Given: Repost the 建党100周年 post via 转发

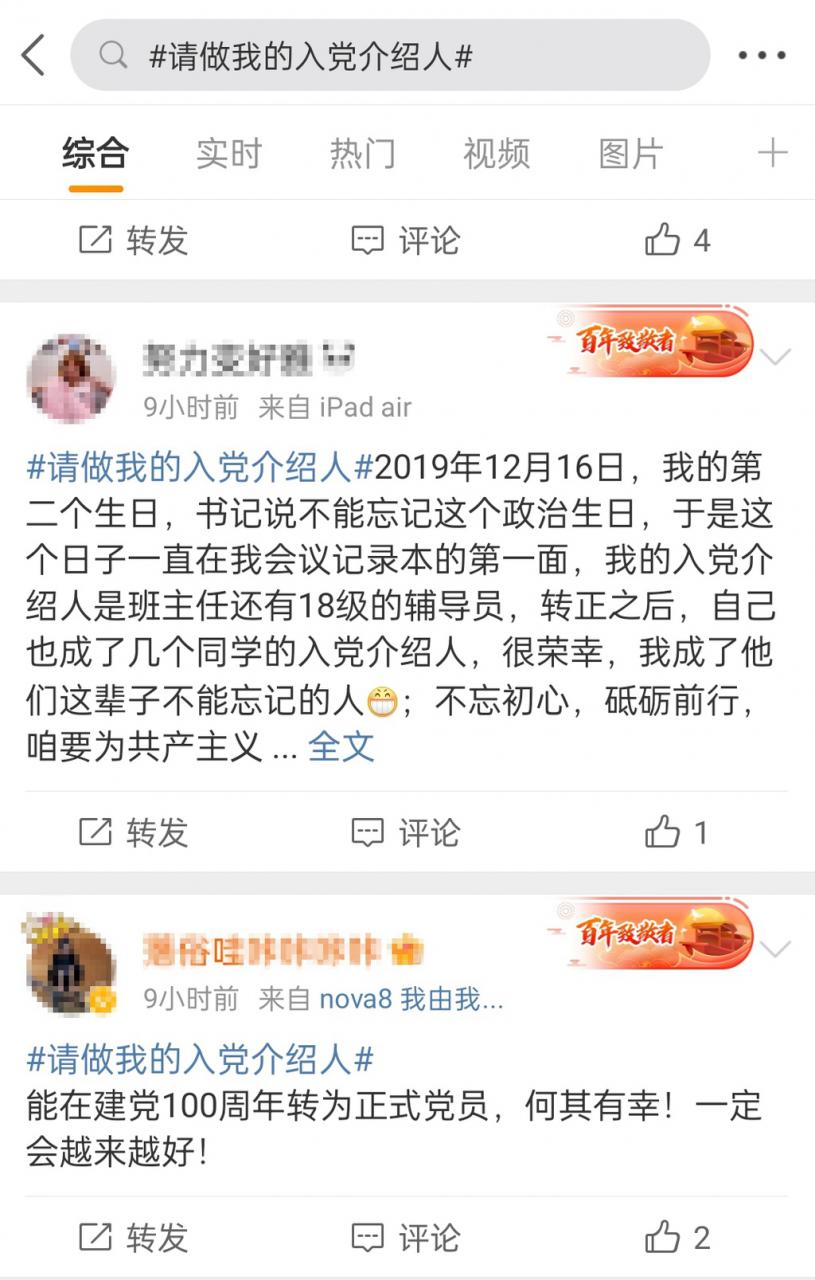Looking at the screenshot, I should (134, 1238).
